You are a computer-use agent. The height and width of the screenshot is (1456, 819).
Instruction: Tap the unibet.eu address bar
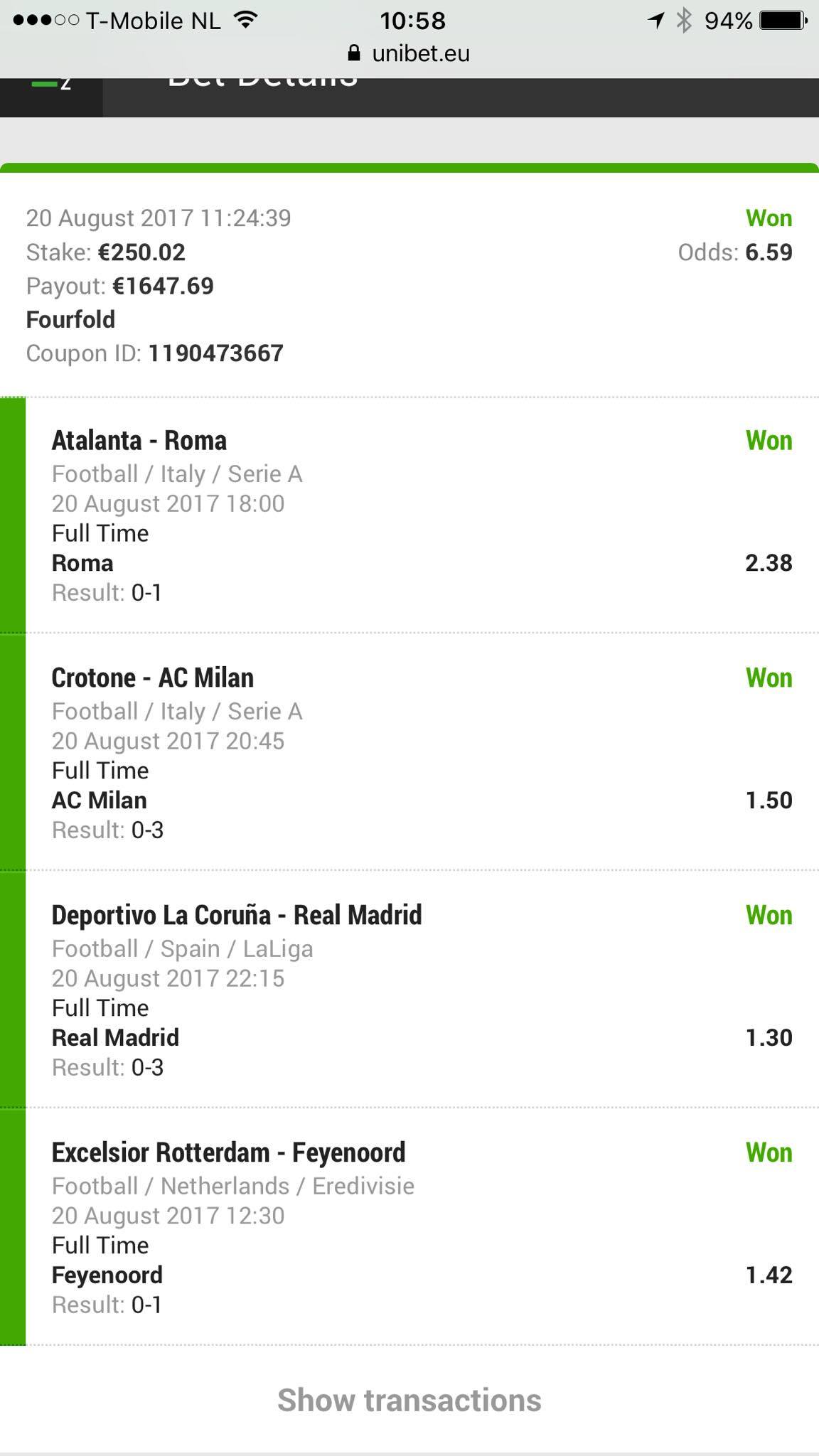pyautogui.click(x=409, y=54)
